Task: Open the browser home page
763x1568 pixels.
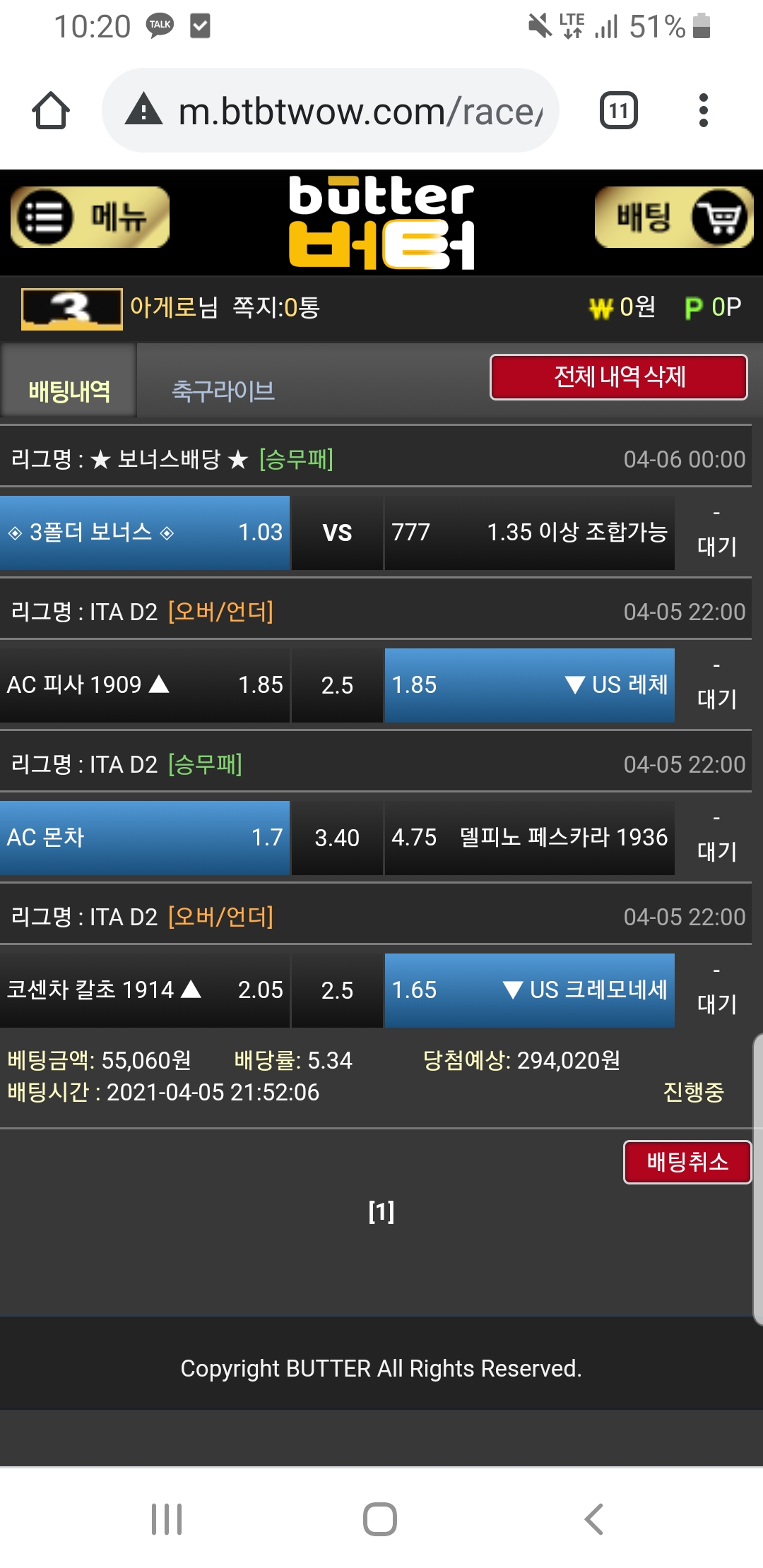Action: point(51,111)
